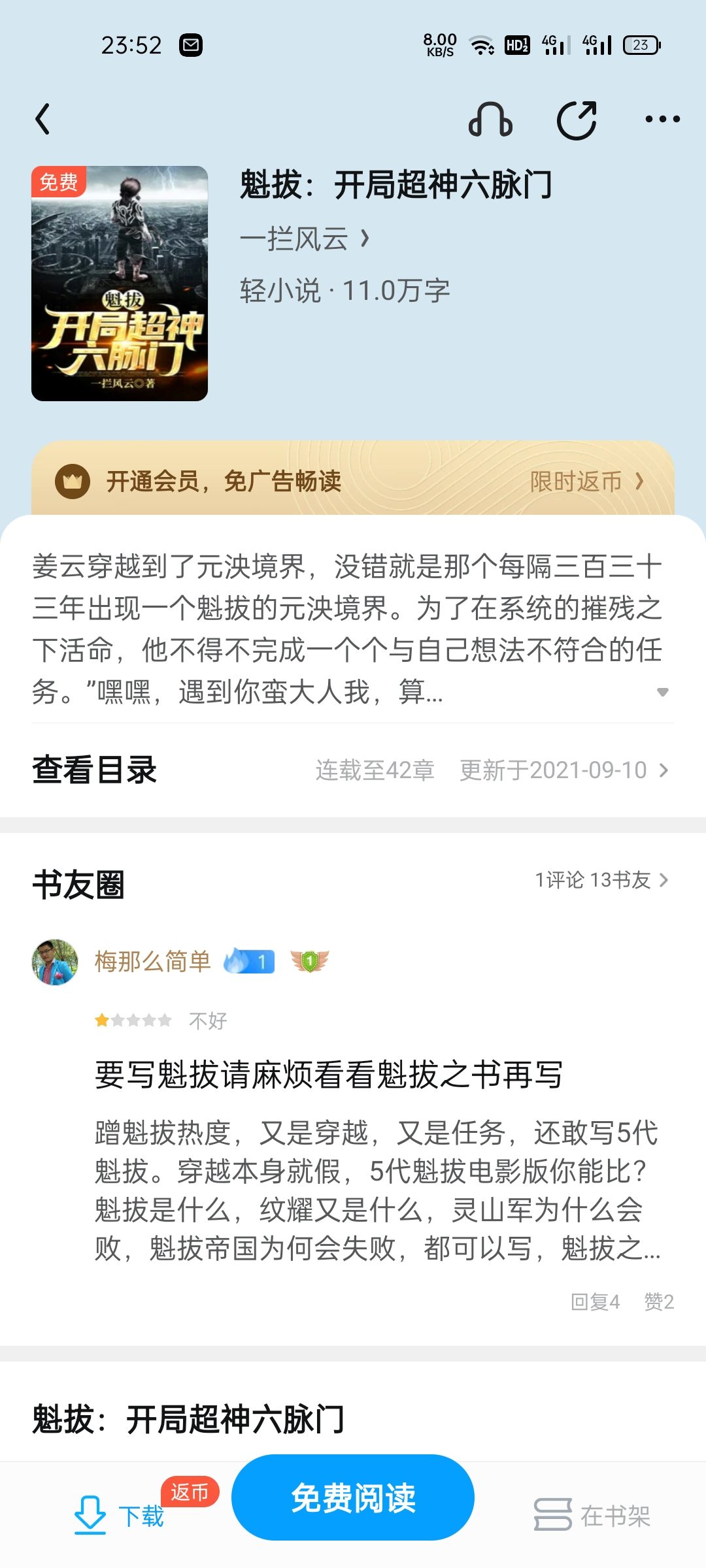Go back using the top-left arrow

point(43,119)
